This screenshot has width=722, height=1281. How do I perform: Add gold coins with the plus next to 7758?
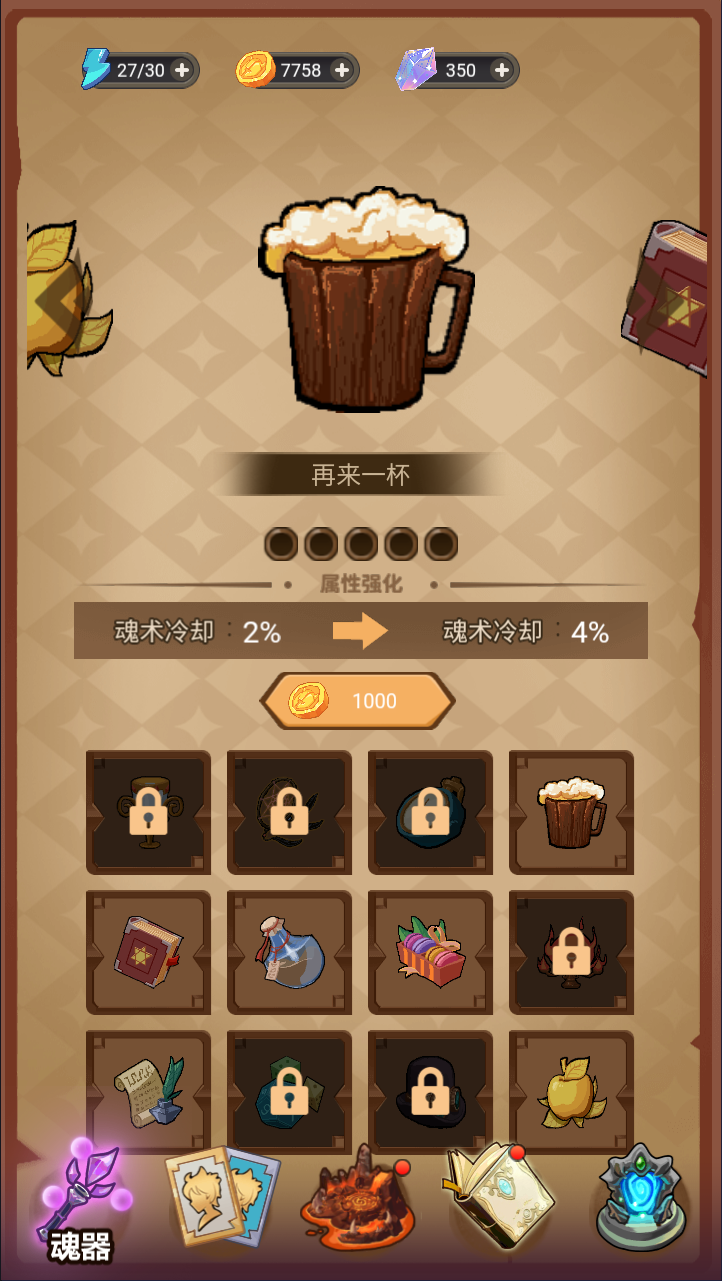pos(341,70)
